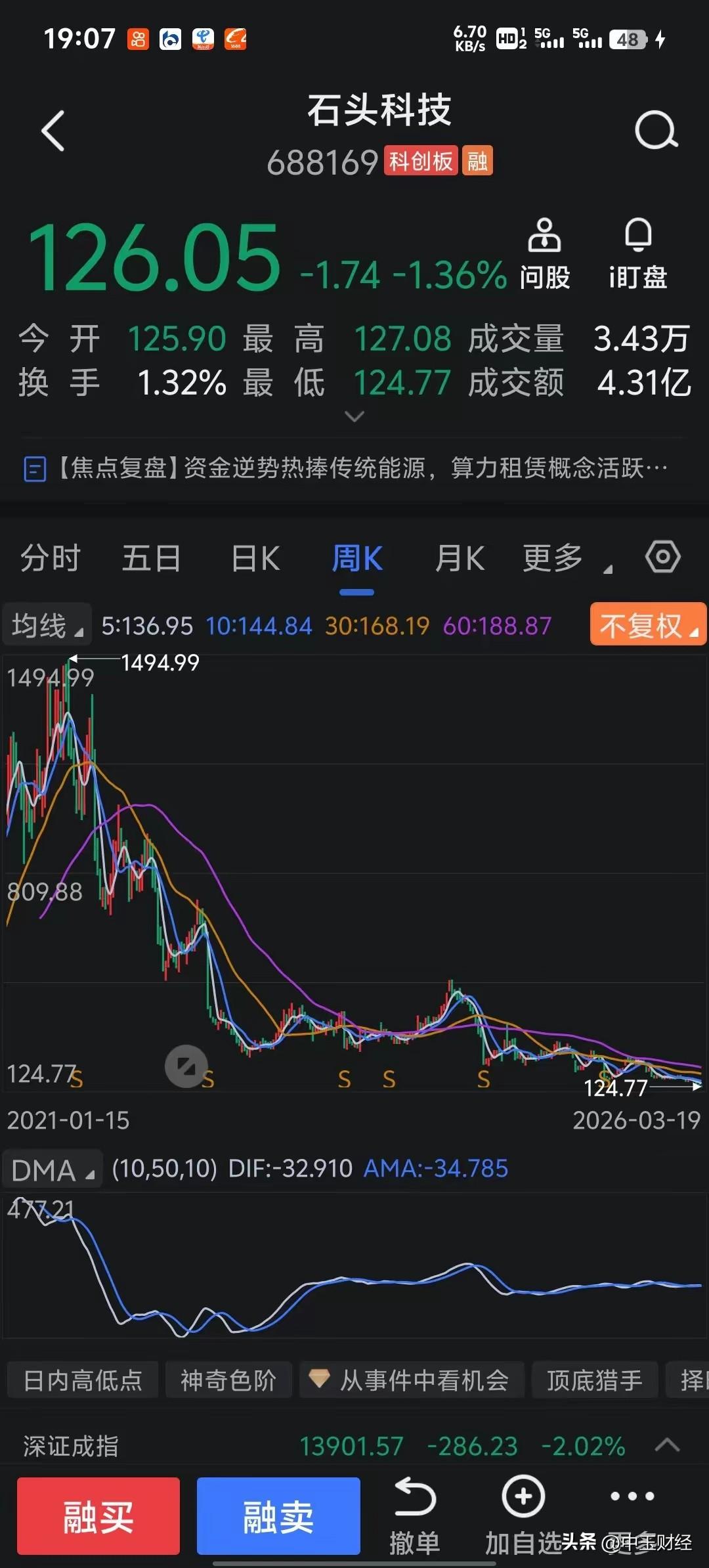This screenshot has height=1568, width=709.
Task: Open search with the magnifier icon
Action: coord(655,130)
